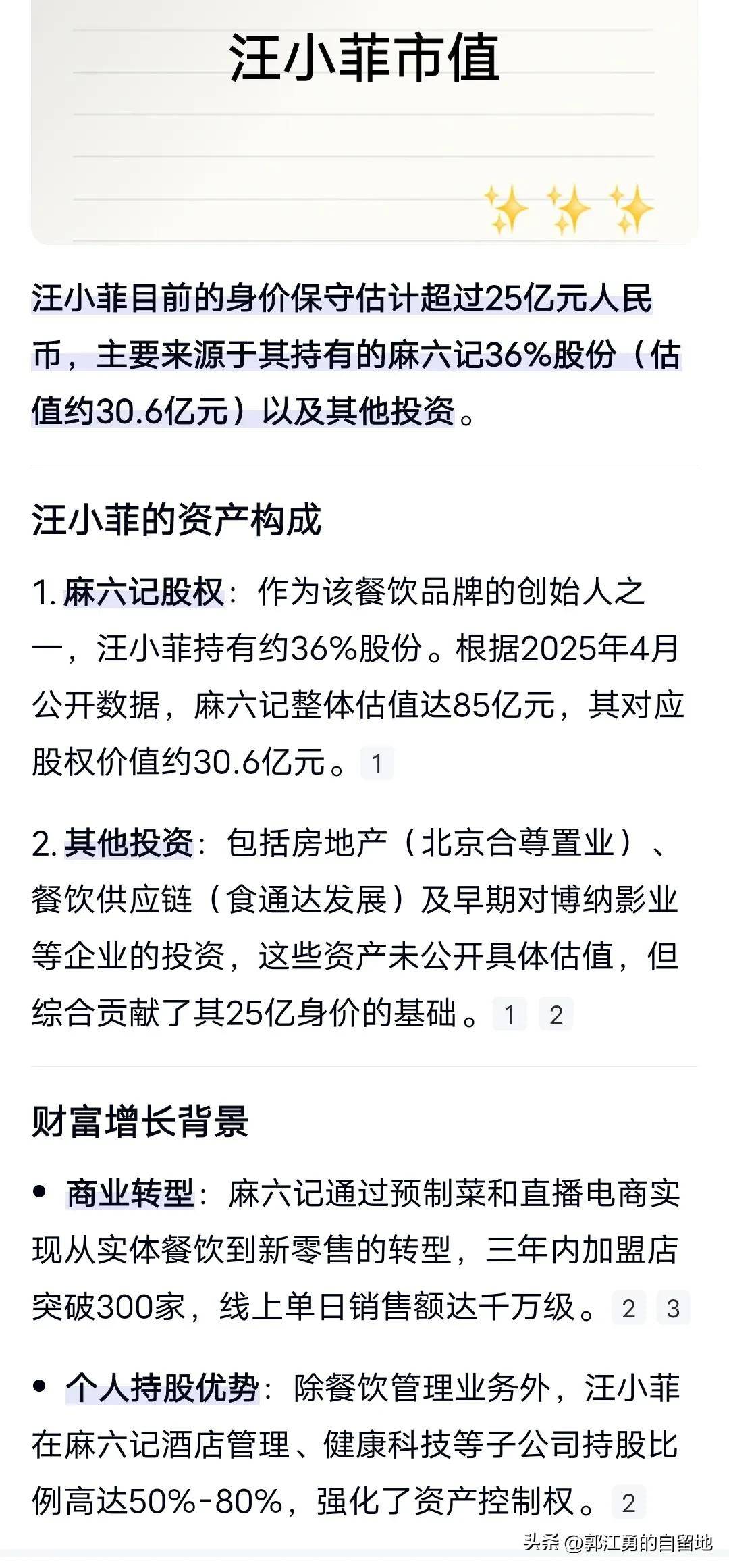The image size is (729, 1568).
Task: Open citation 2 after the 个人持股优势 paragraph
Action: (629, 1502)
